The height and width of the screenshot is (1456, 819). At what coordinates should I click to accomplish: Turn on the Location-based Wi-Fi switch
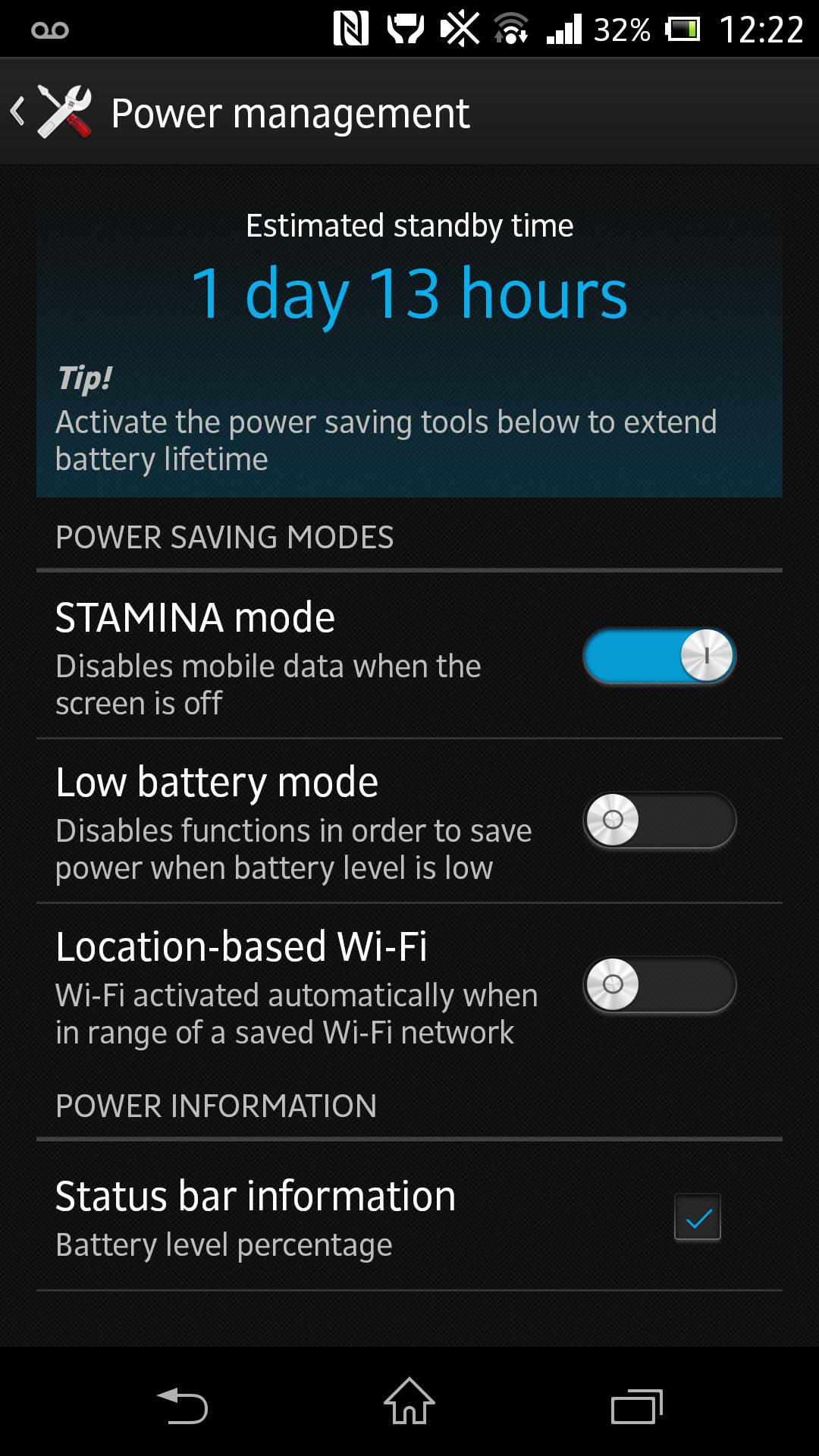[659, 985]
